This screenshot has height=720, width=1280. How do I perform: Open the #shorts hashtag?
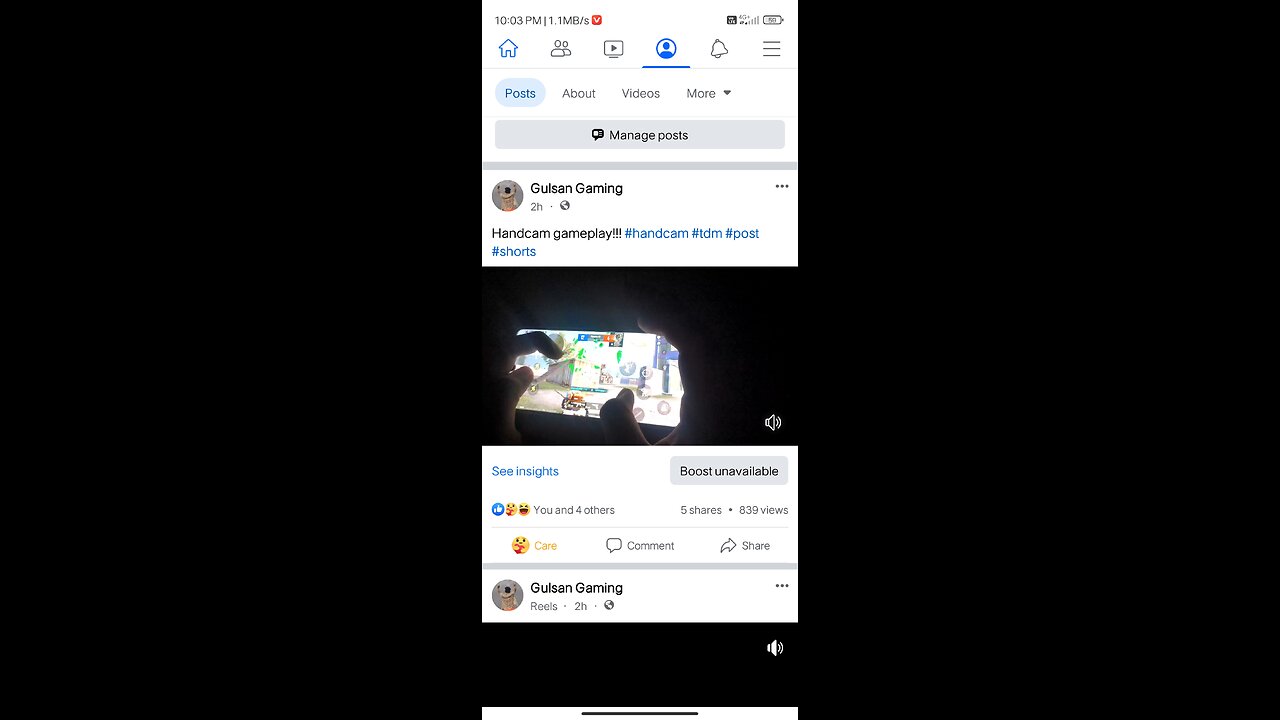point(514,251)
